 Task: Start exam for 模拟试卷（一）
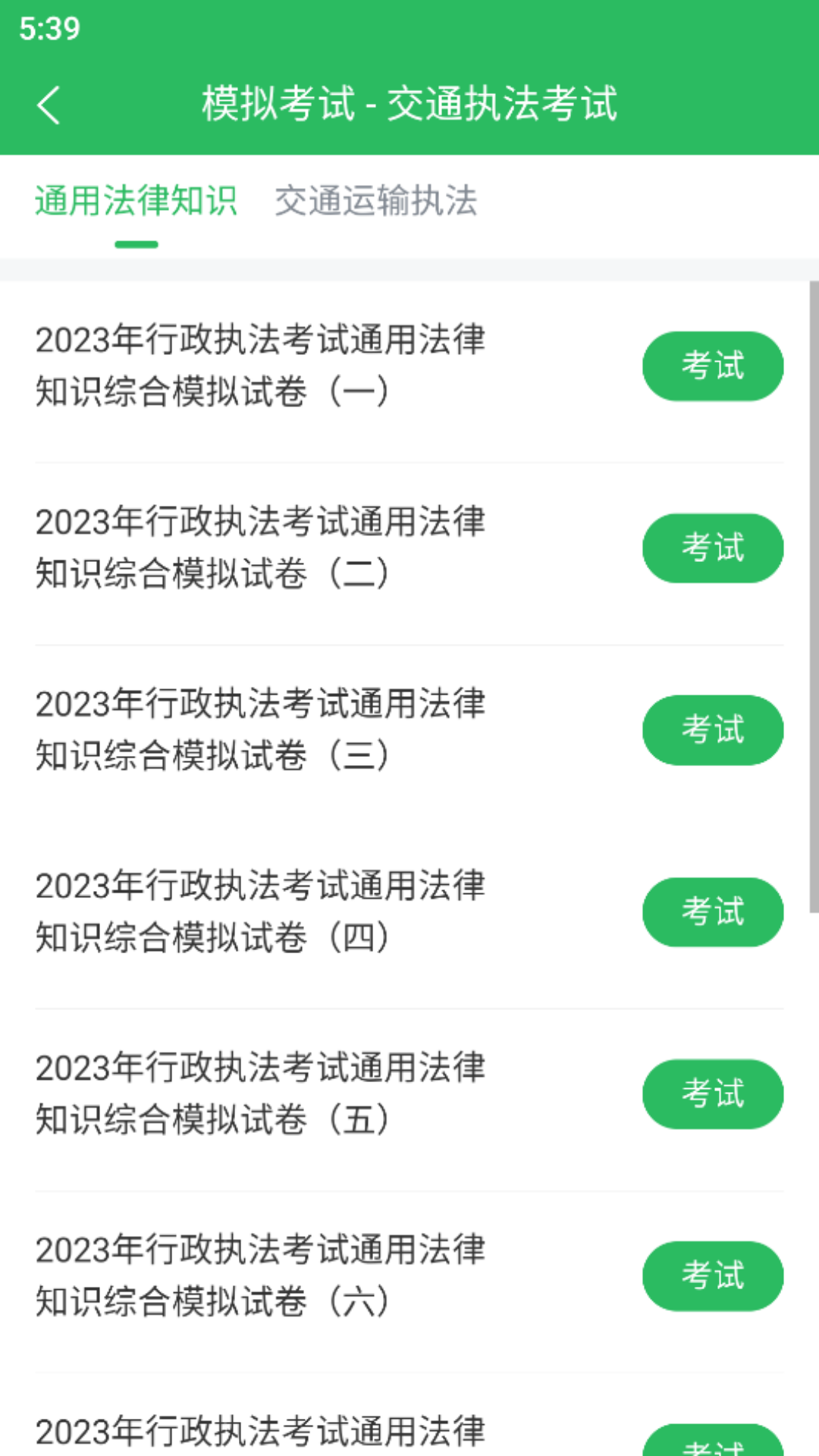712,366
